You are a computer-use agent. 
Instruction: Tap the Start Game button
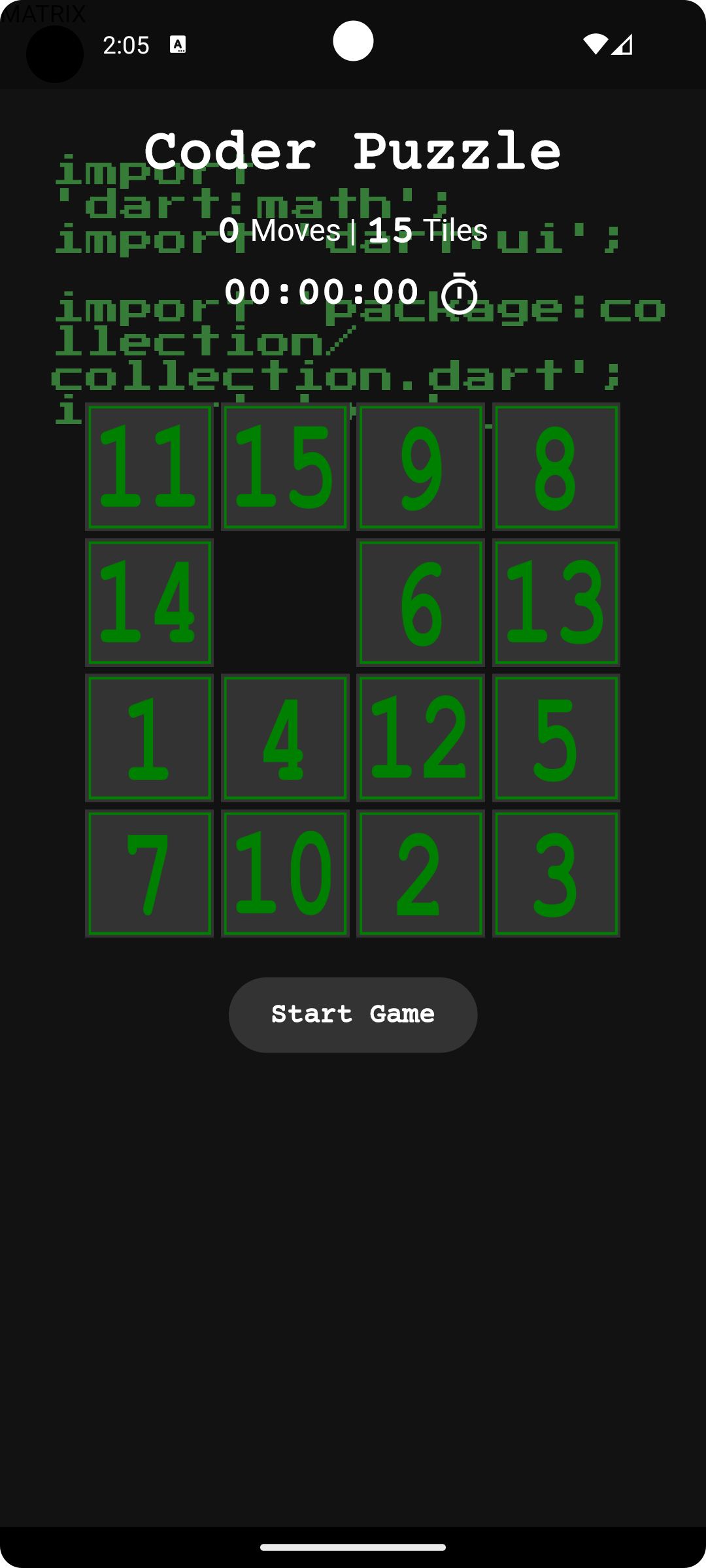point(352,1015)
